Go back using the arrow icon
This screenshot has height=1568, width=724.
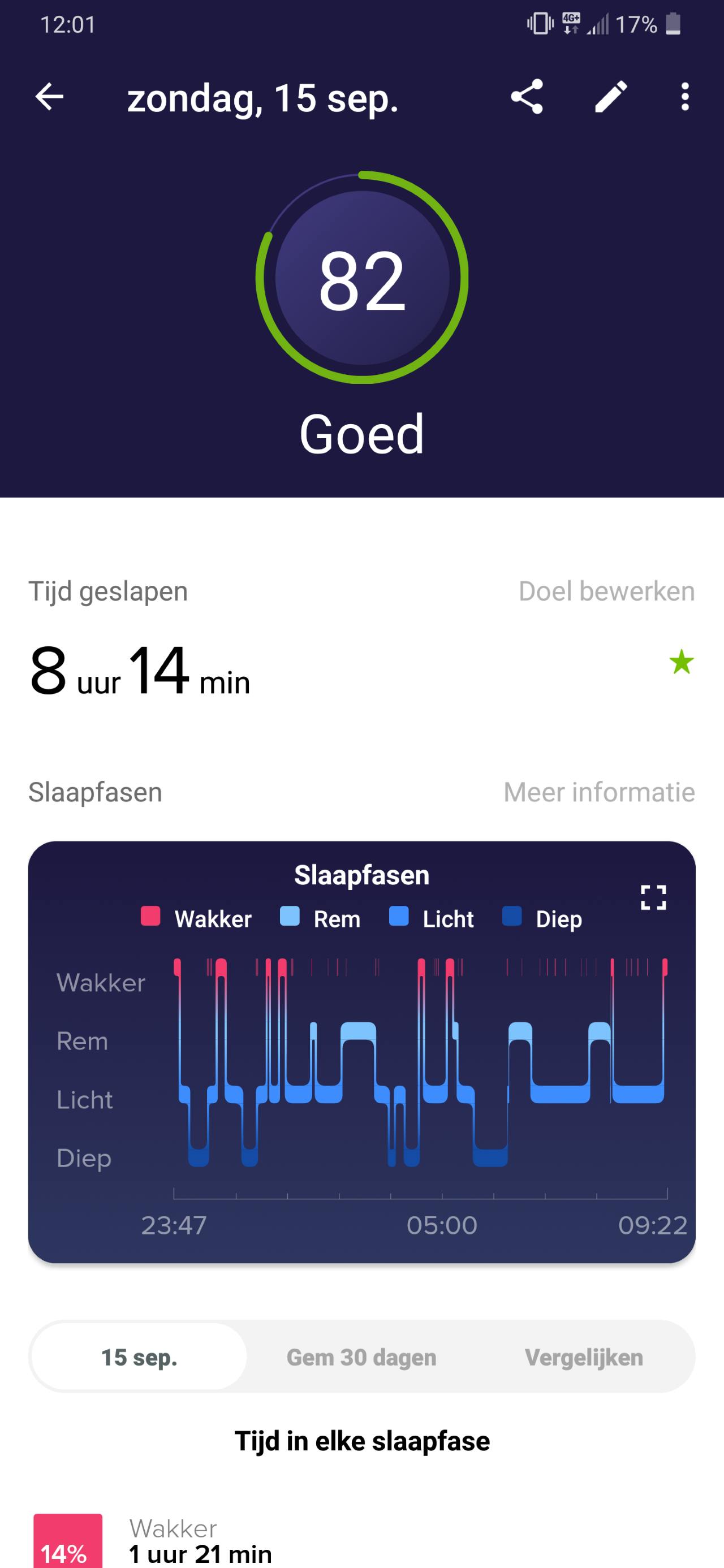coord(49,97)
